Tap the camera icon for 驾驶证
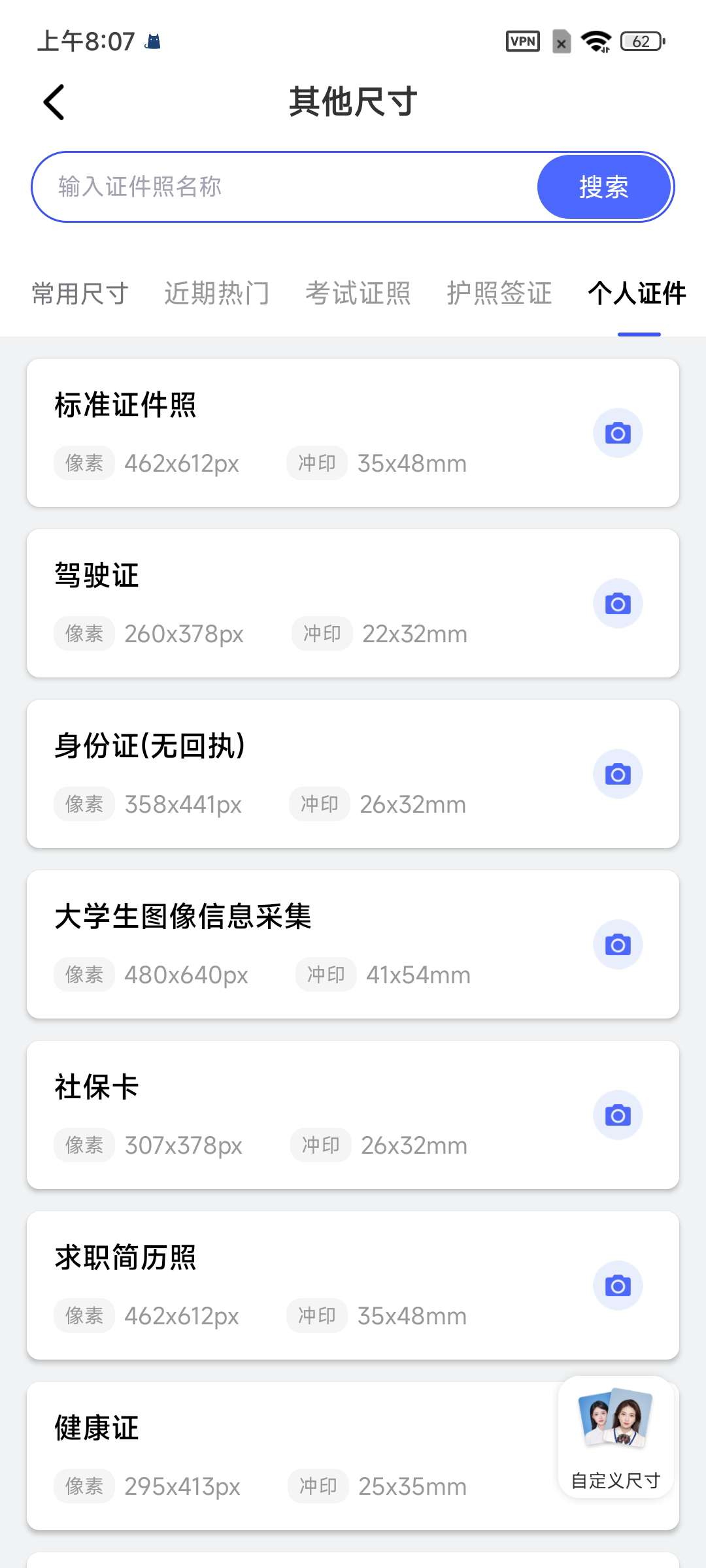The width and height of the screenshot is (706, 1568). (618, 604)
